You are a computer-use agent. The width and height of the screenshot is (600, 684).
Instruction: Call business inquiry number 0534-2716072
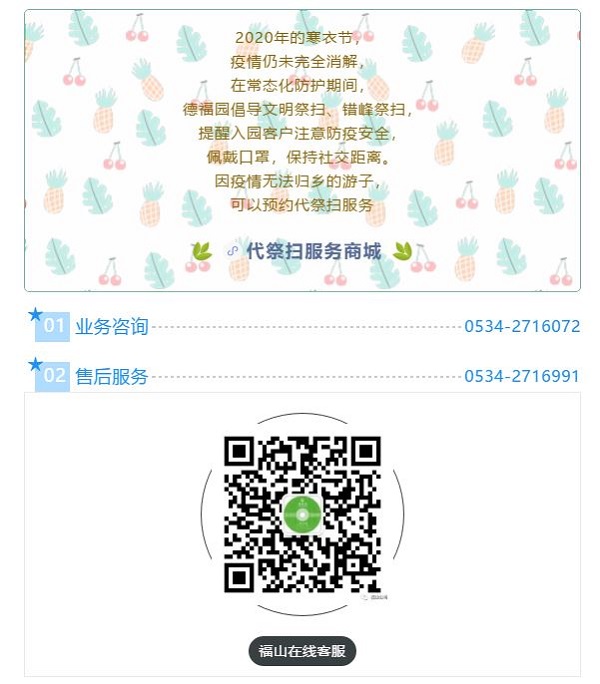click(x=521, y=326)
